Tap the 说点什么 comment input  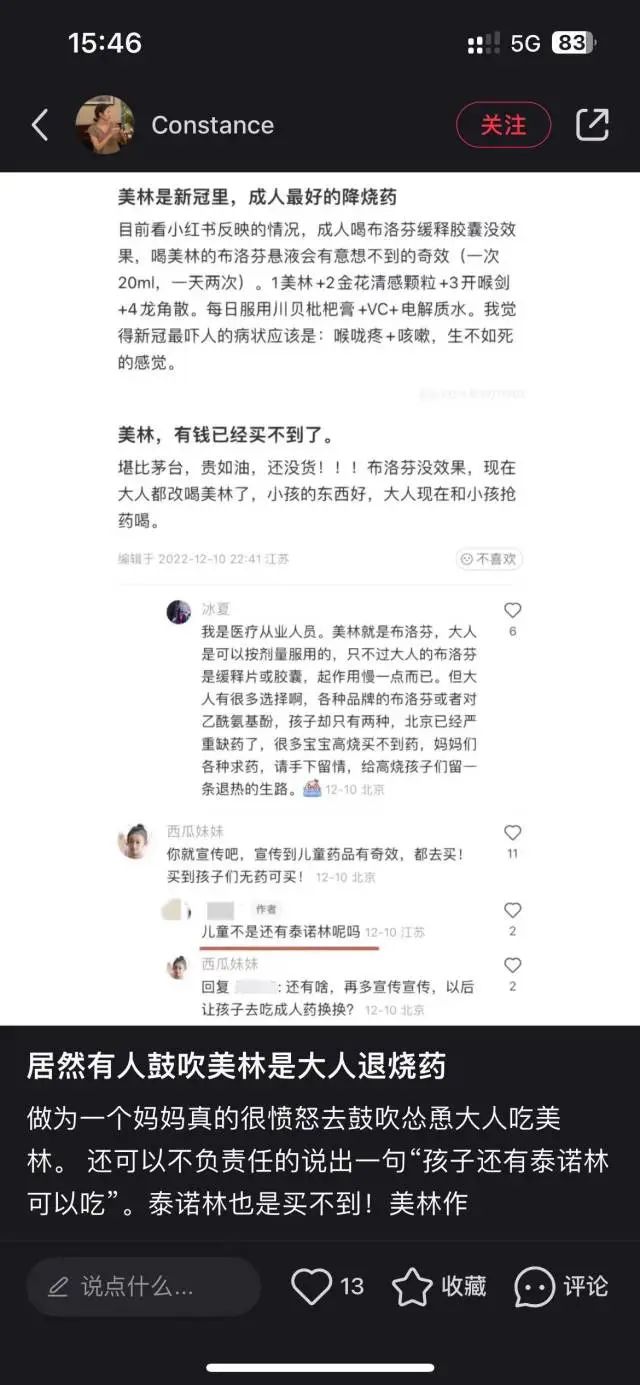click(142, 1286)
